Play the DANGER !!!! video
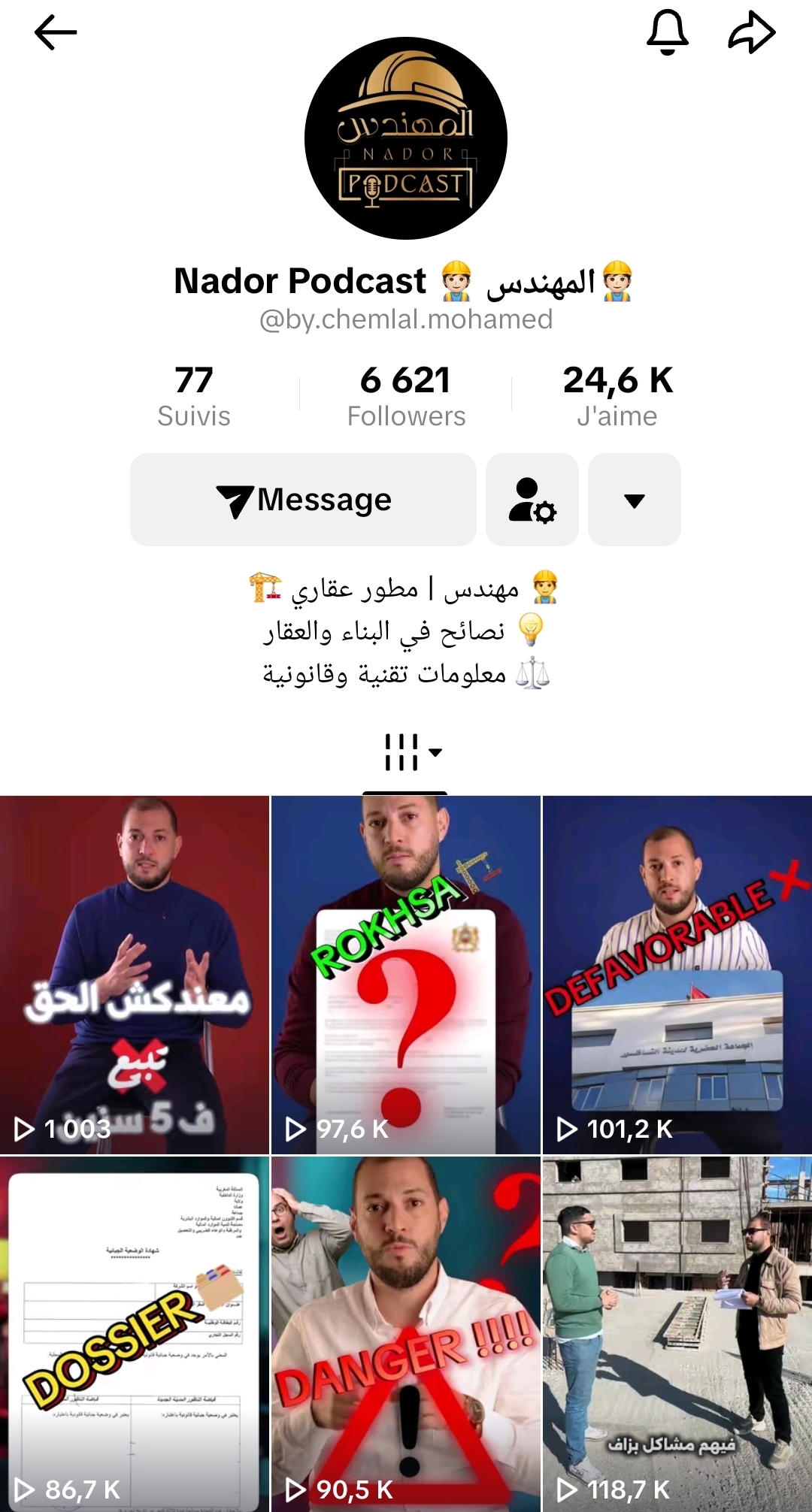Image resolution: width=812 pixels, height=1512 pixels. [x=406, y=1334]
